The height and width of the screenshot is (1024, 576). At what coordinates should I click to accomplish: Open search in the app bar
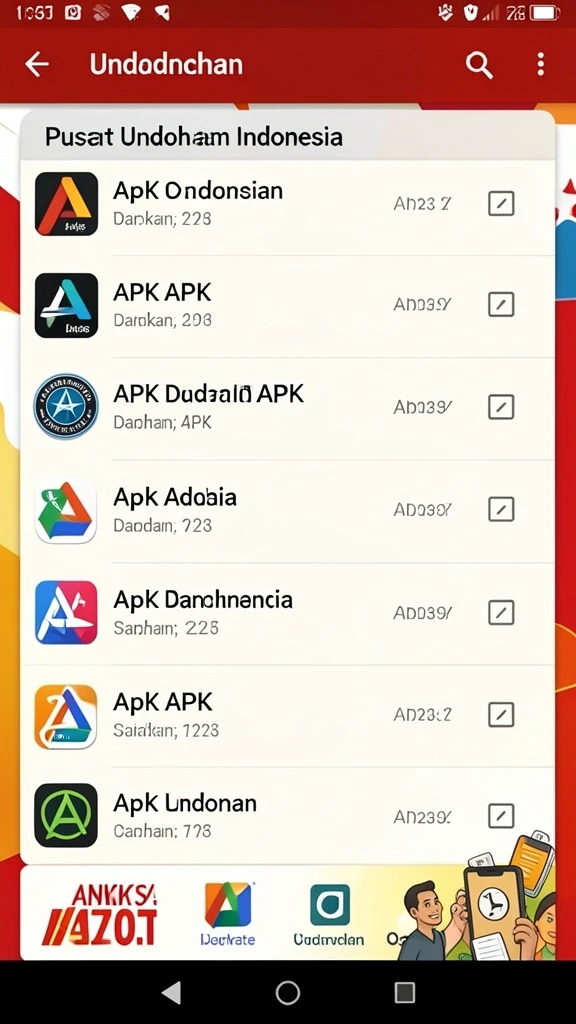coord(479,65)
